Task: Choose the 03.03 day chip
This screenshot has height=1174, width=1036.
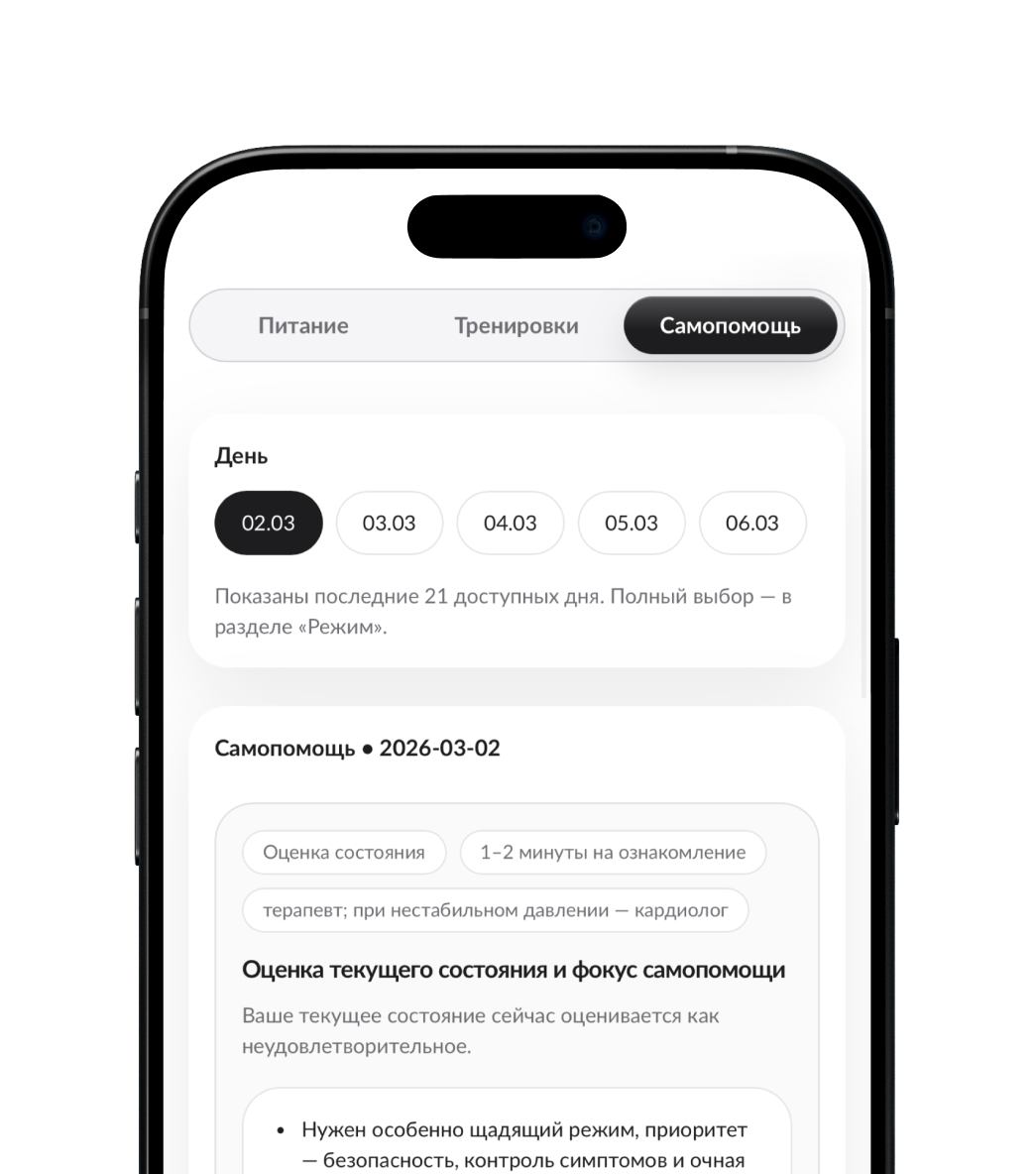Action: pos(389,523)
